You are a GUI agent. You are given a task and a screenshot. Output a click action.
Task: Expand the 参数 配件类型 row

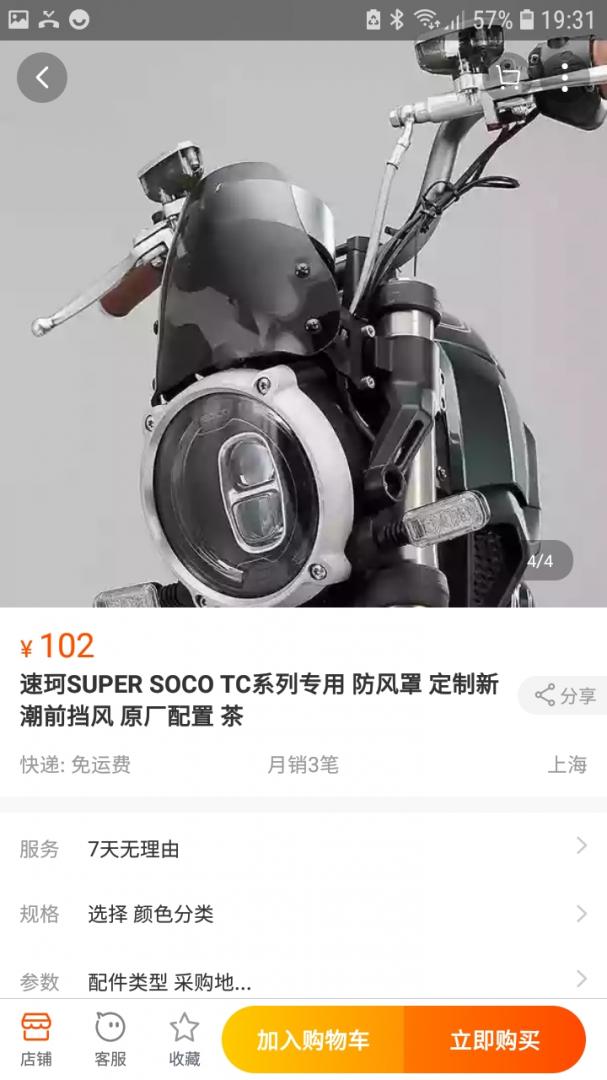coord(303,980)
